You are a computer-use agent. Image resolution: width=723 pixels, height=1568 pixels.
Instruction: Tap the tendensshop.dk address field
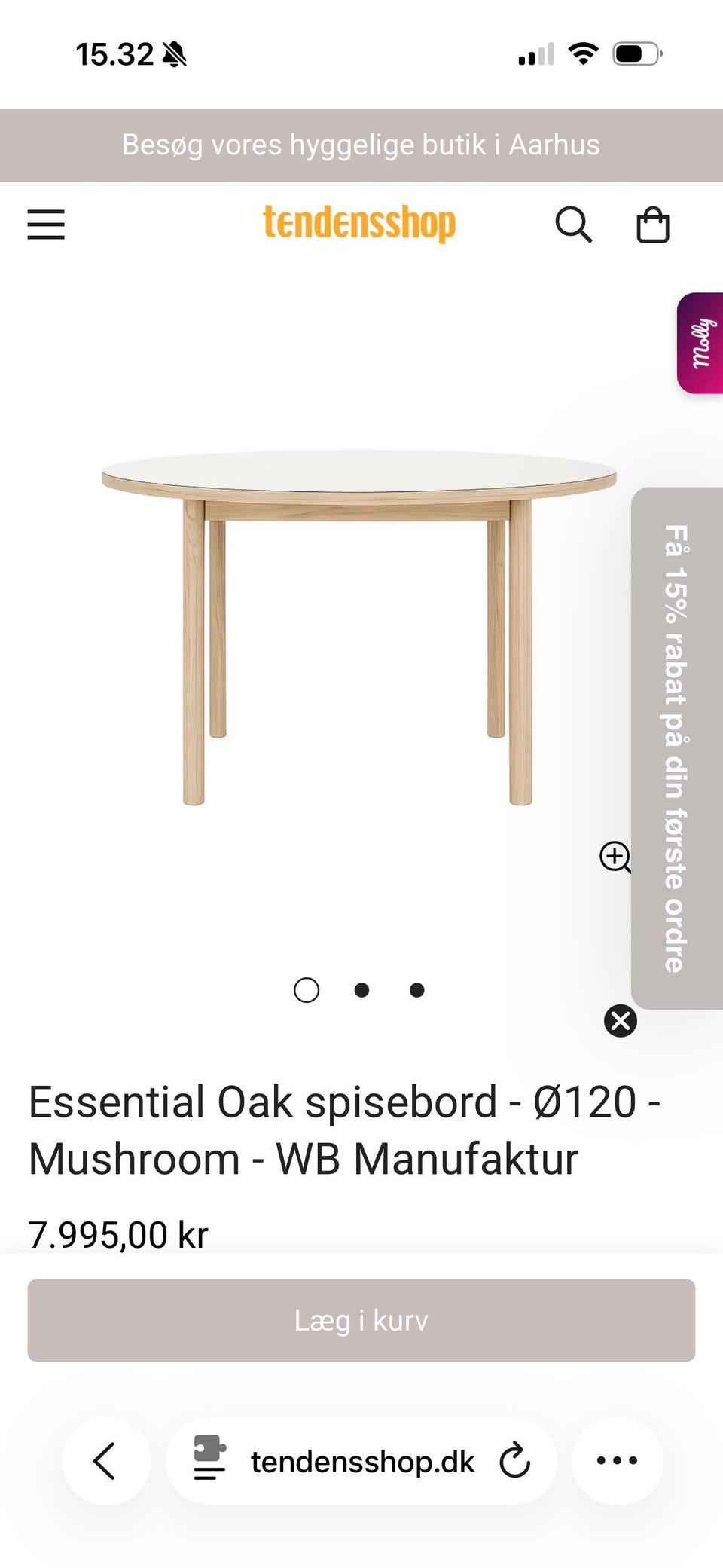coord(362,1462)
